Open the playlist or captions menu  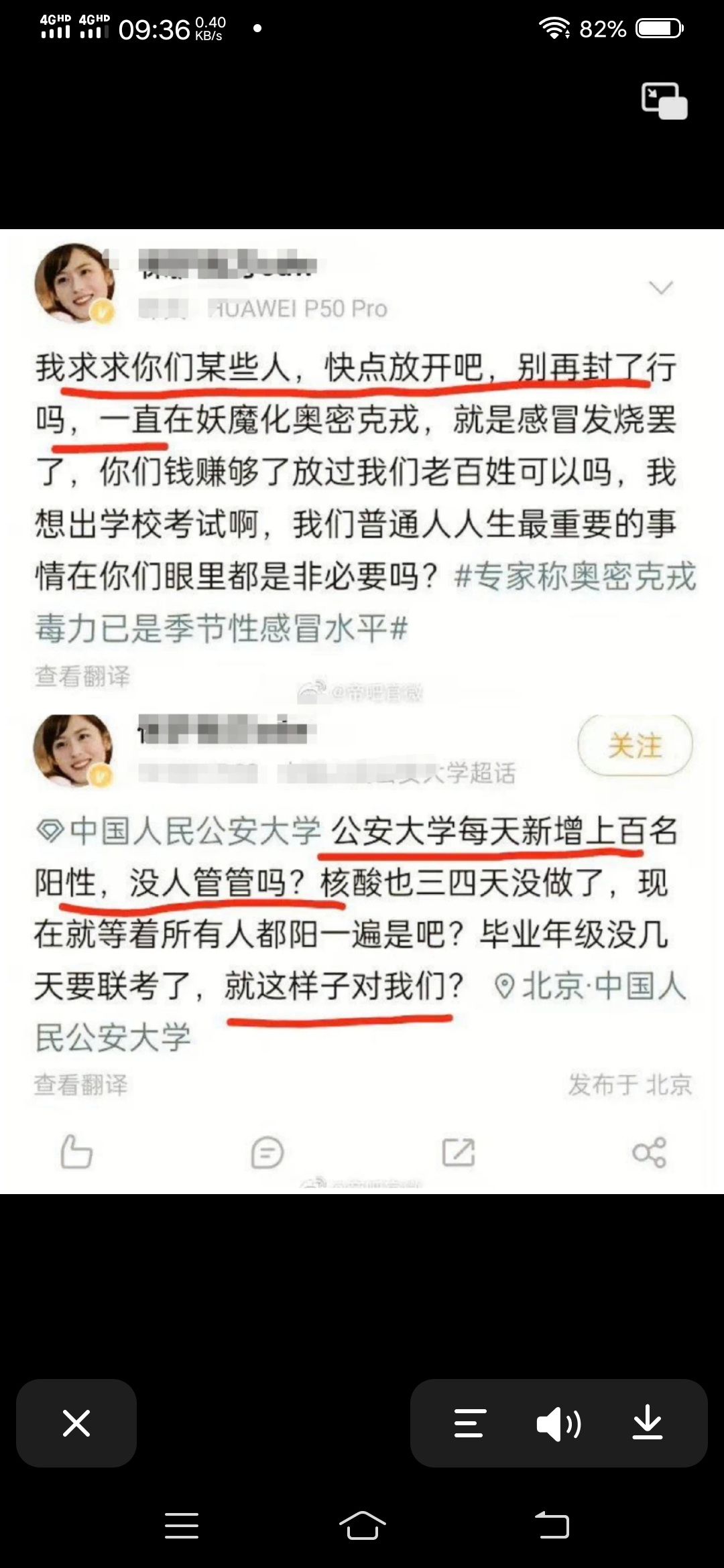(469, 1423)
